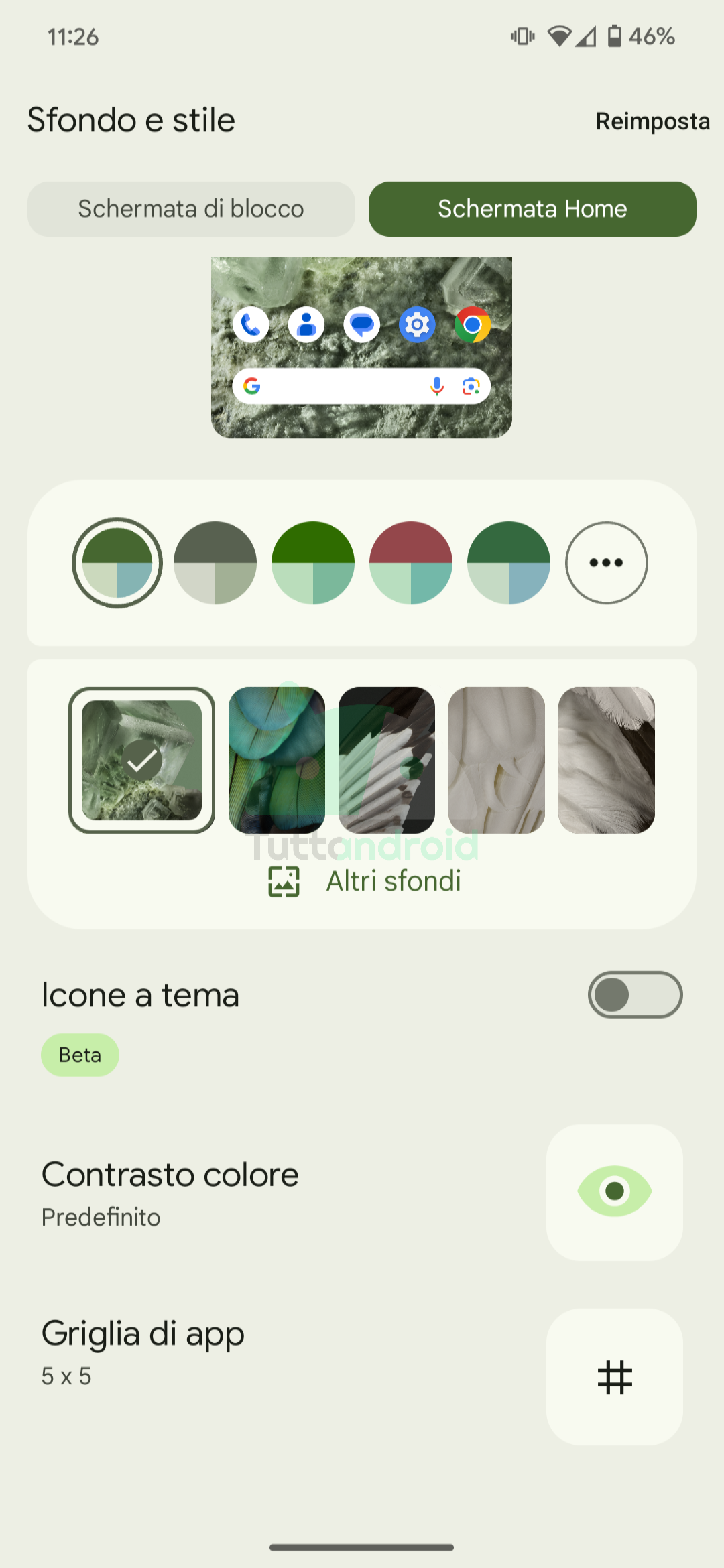Viewport: 724px width, 1568px height.
Task: Enable the Icone a tema switch
Action: [x=635, y=995]
